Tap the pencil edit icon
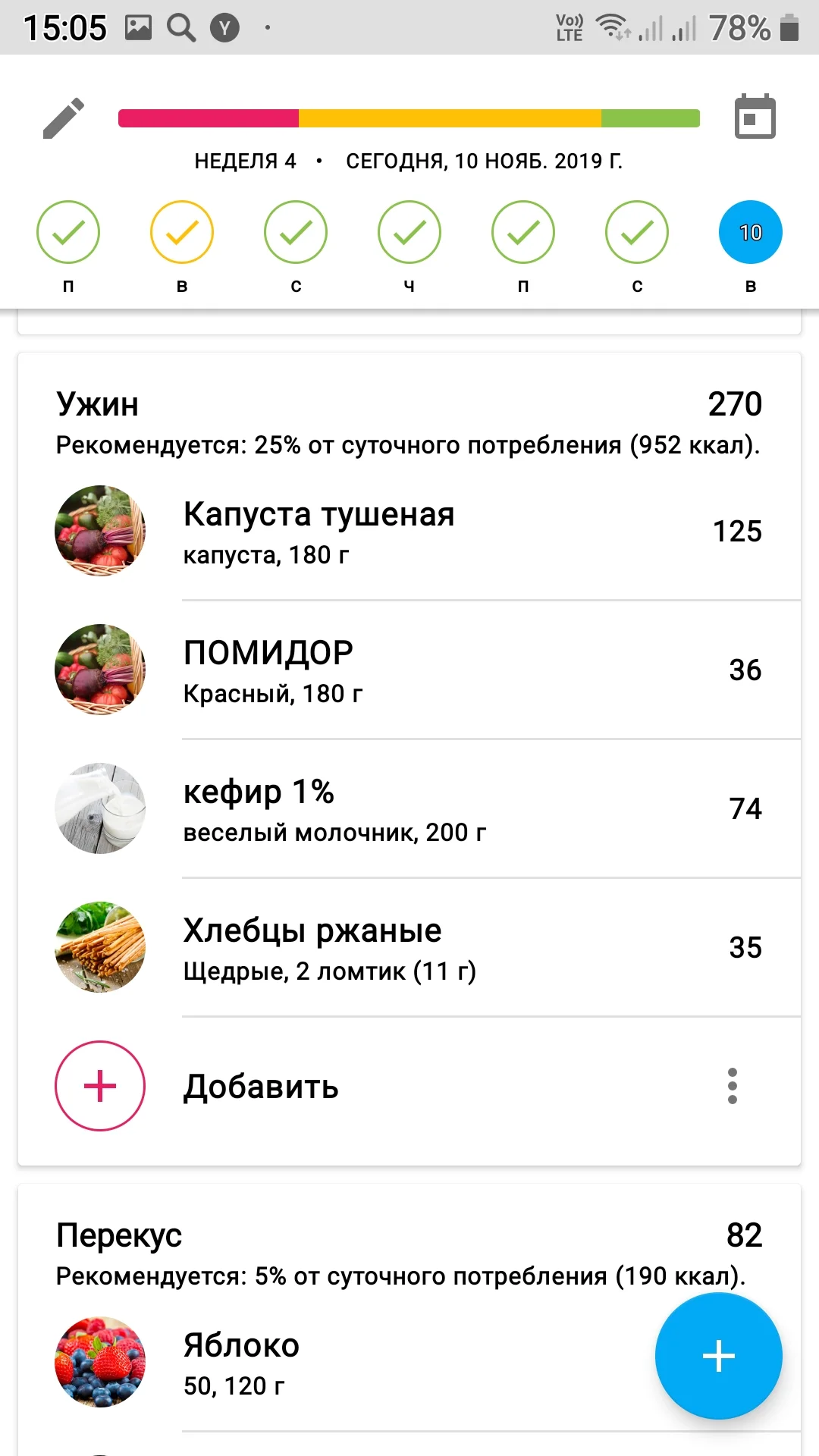819x1456 pixels. (x=64, y=118)
